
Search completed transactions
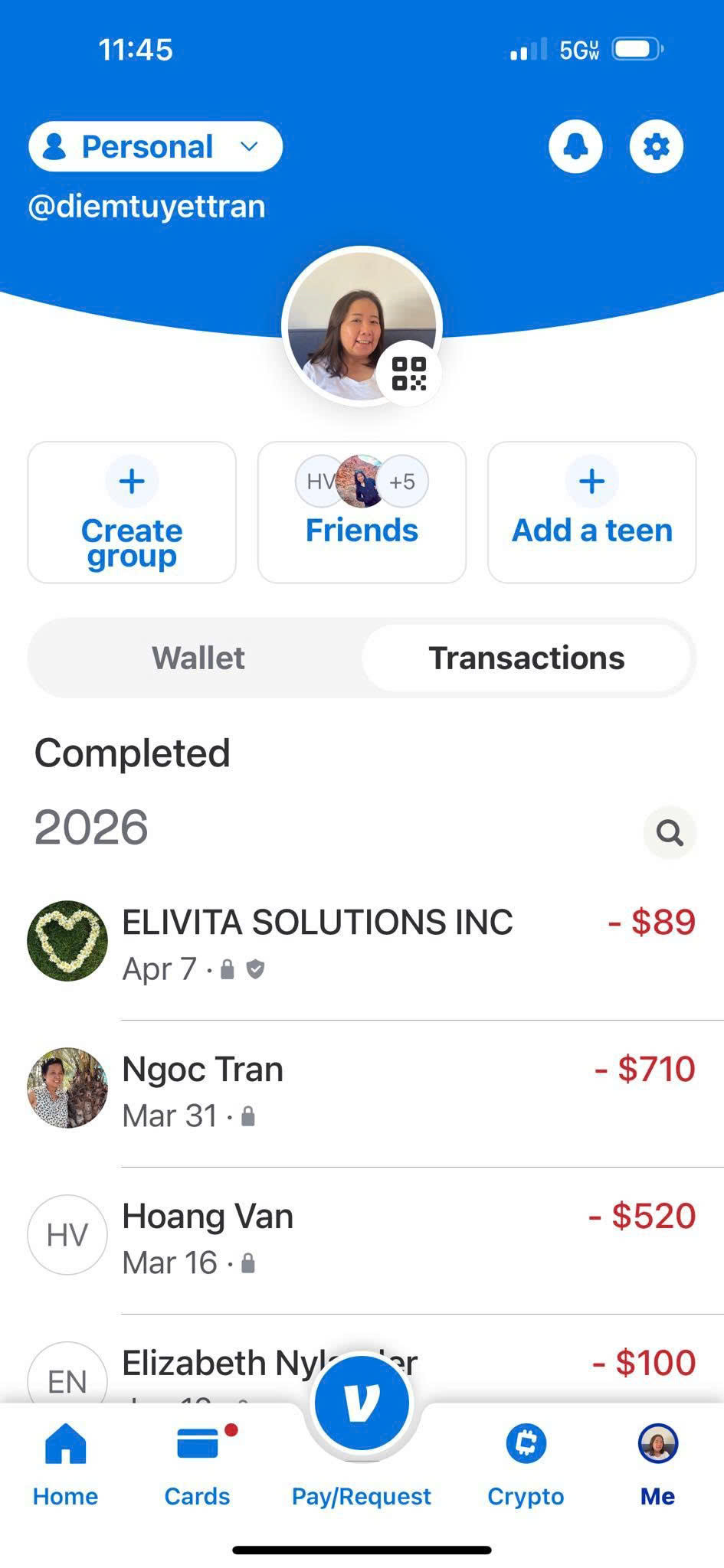[669, 832]
